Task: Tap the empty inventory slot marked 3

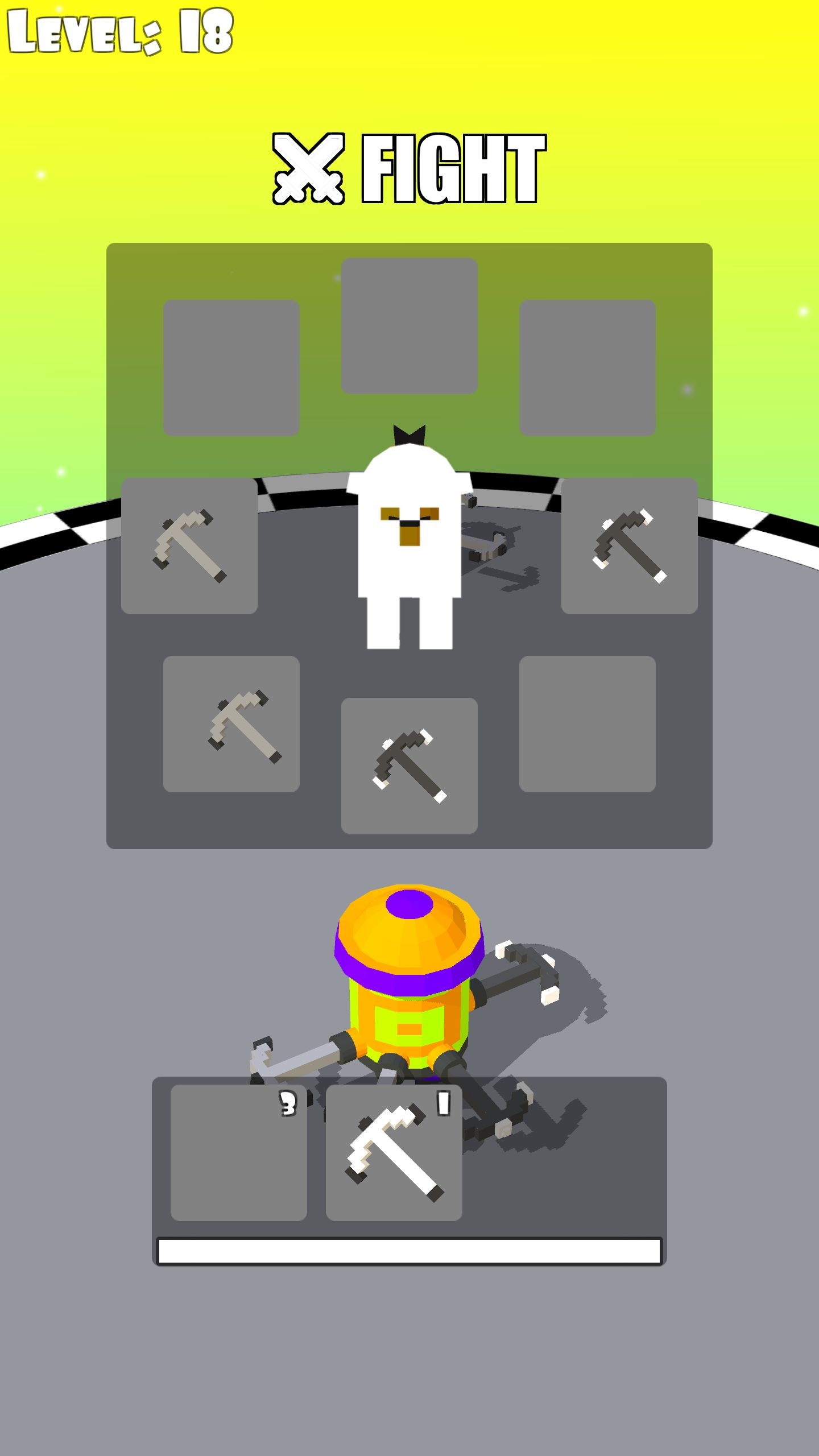Action: 238,1152
